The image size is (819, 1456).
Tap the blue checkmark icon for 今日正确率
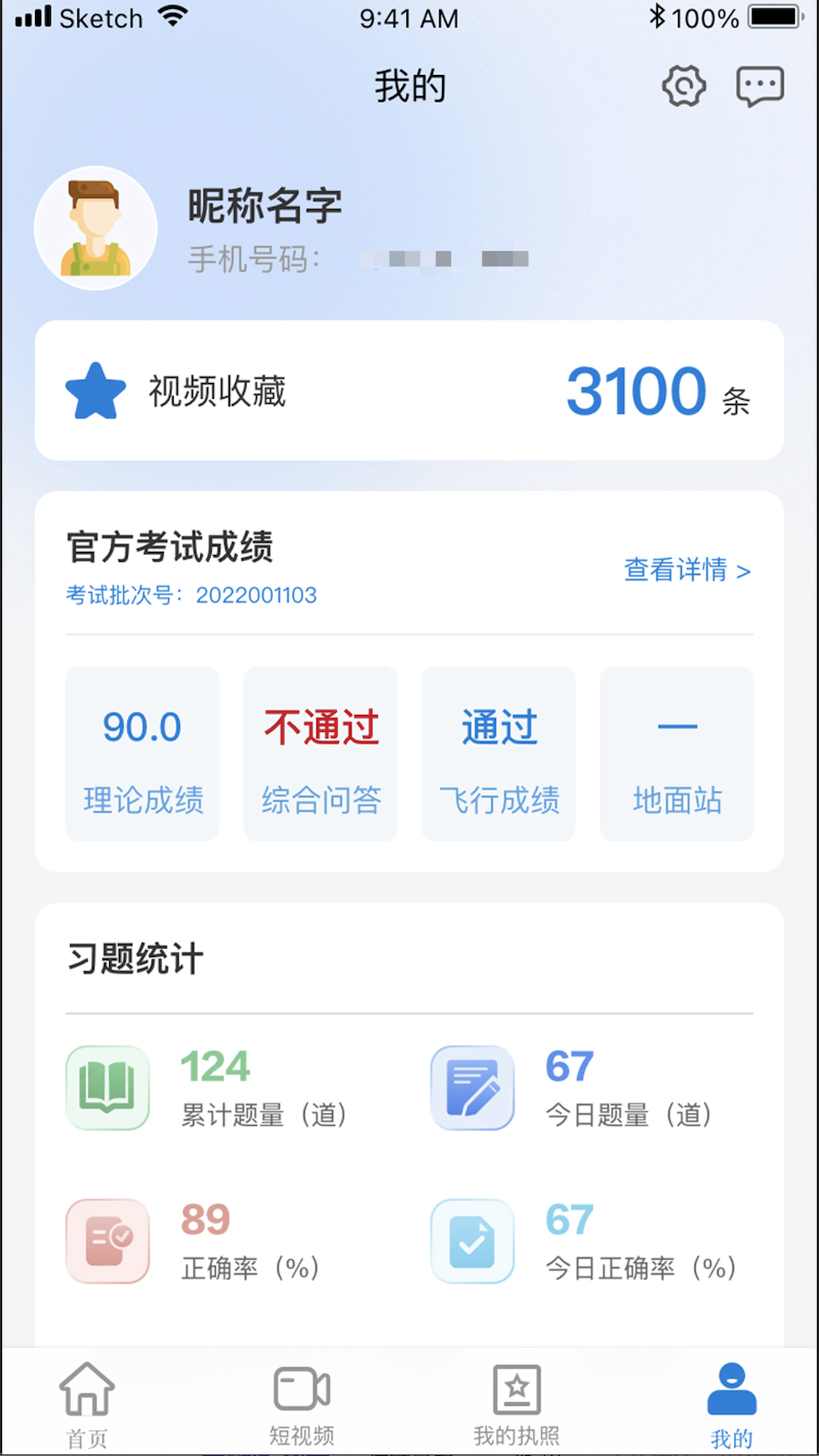click(472, 1242)
